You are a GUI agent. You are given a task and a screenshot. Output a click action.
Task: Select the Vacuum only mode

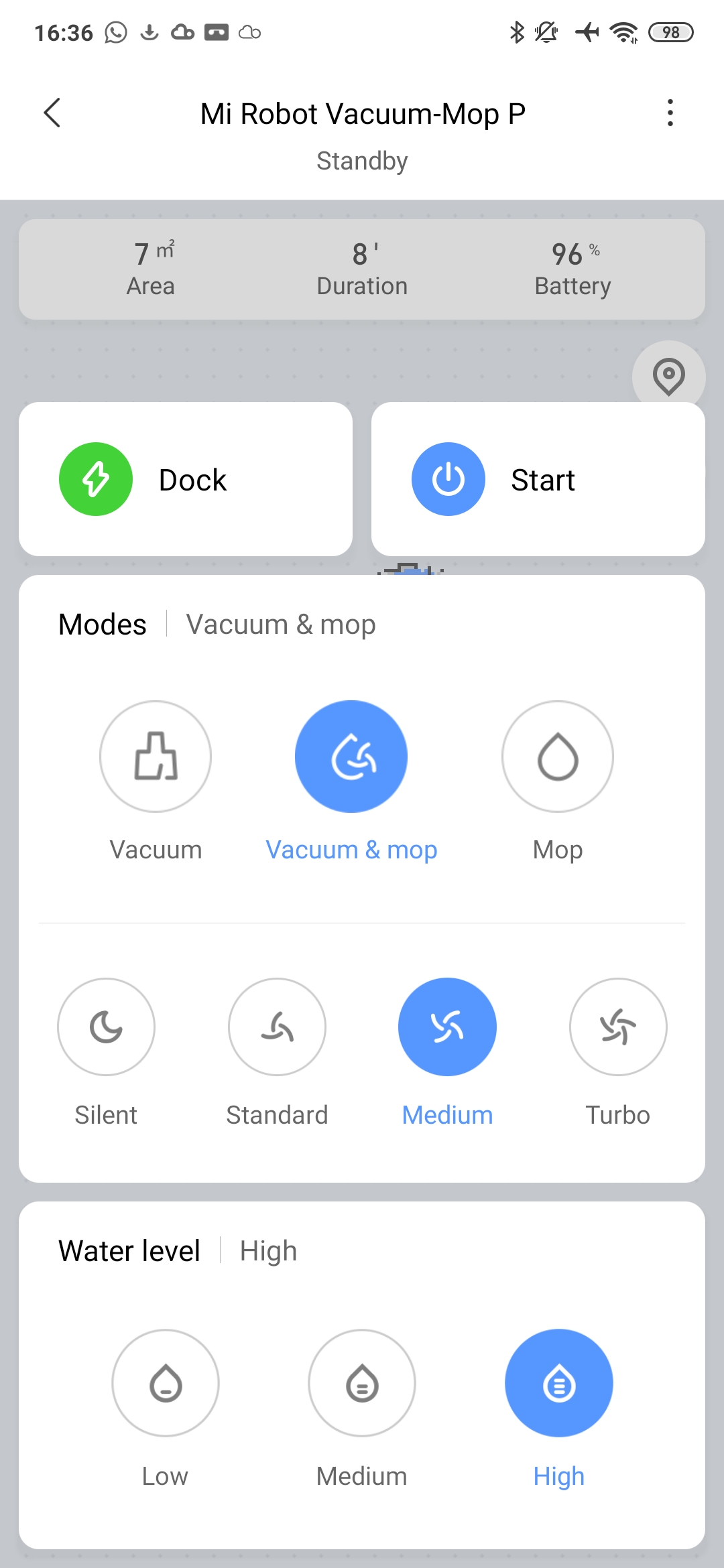tap(156, 757)
